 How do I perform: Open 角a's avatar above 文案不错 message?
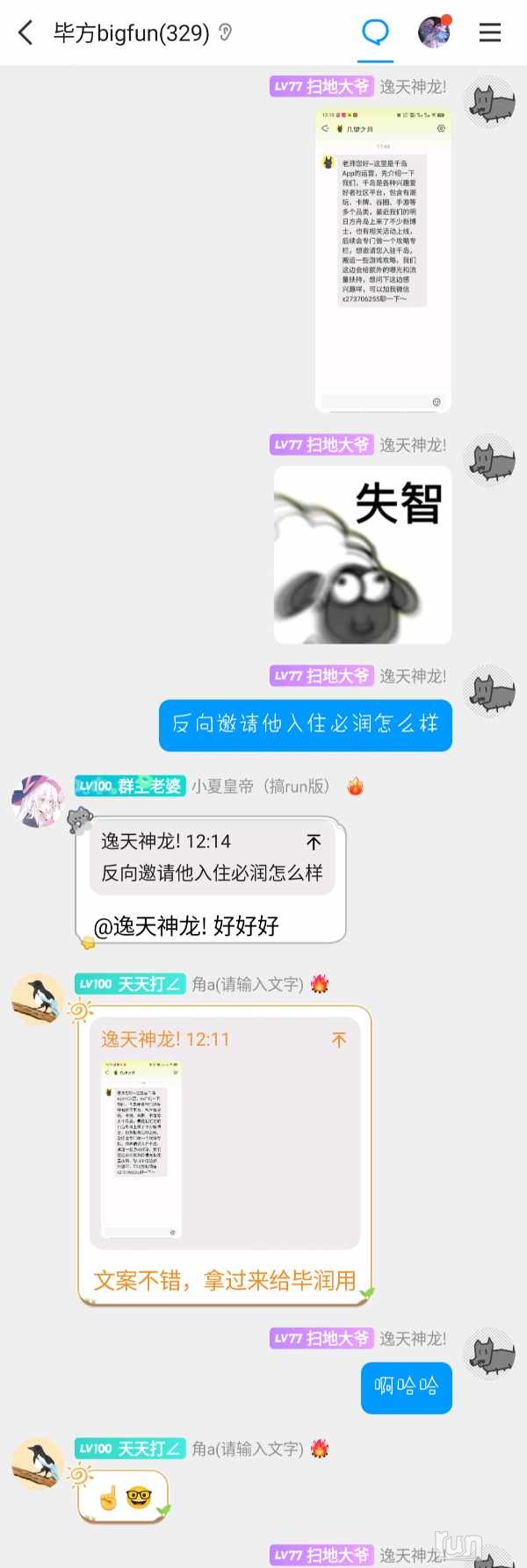click(x=37, y=999)
